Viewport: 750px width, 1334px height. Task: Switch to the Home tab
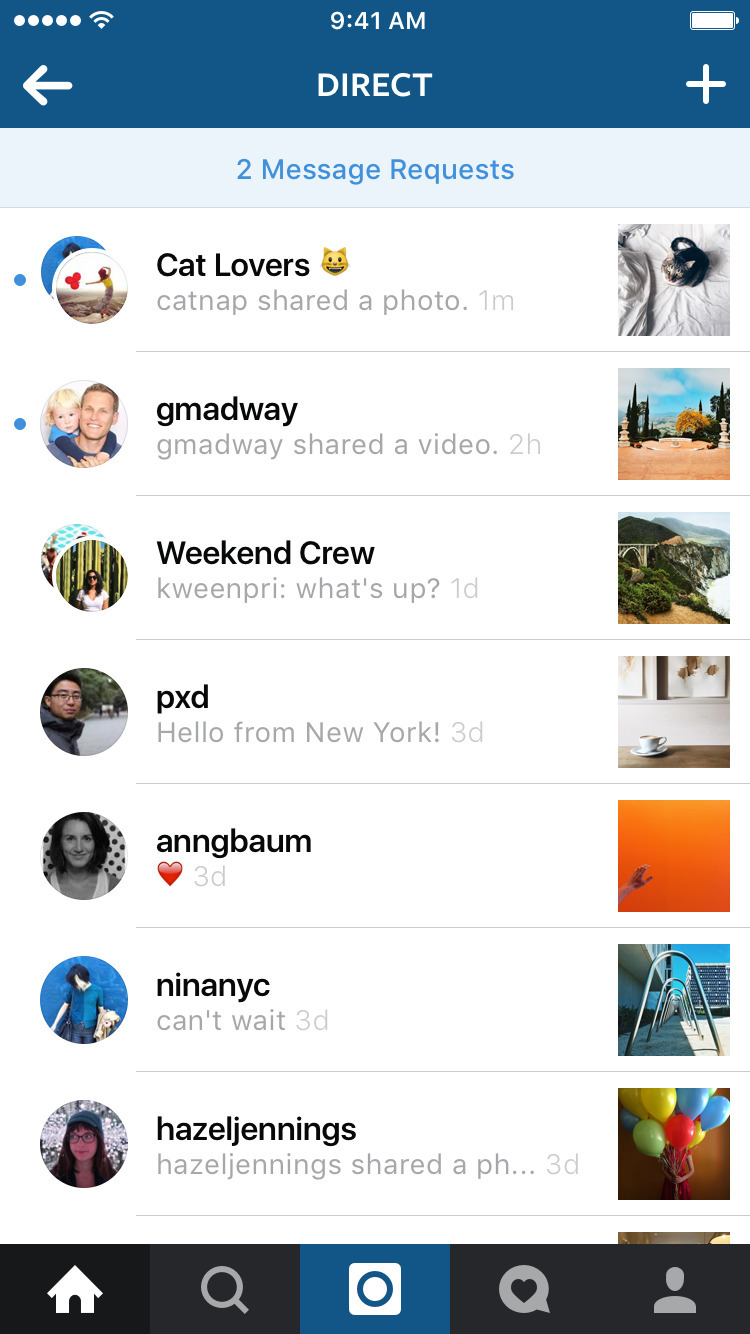(75, 1290)
